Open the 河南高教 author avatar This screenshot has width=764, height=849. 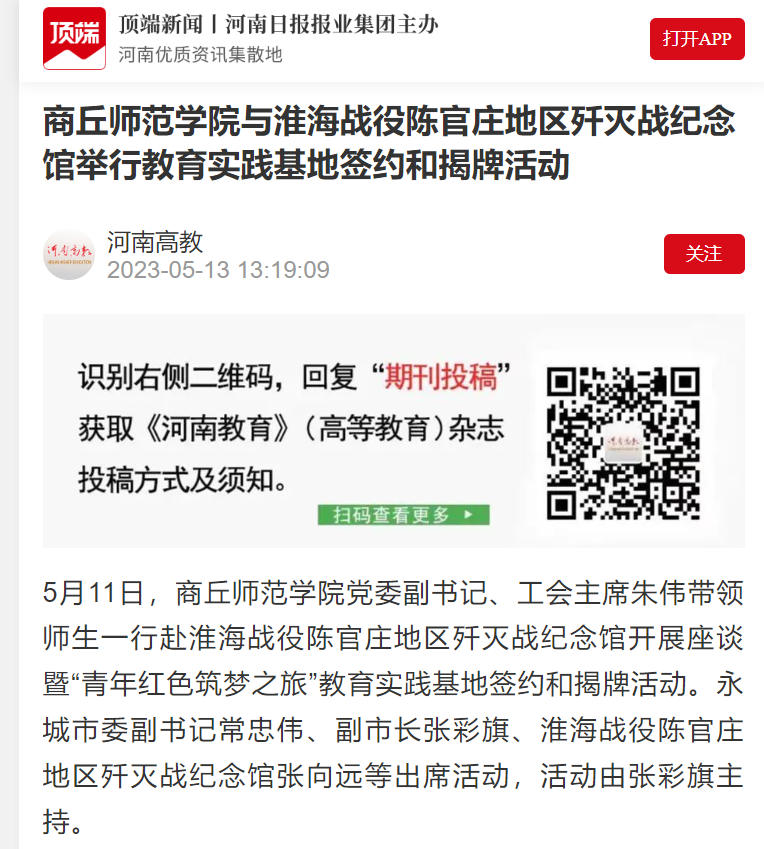[69, 255]
